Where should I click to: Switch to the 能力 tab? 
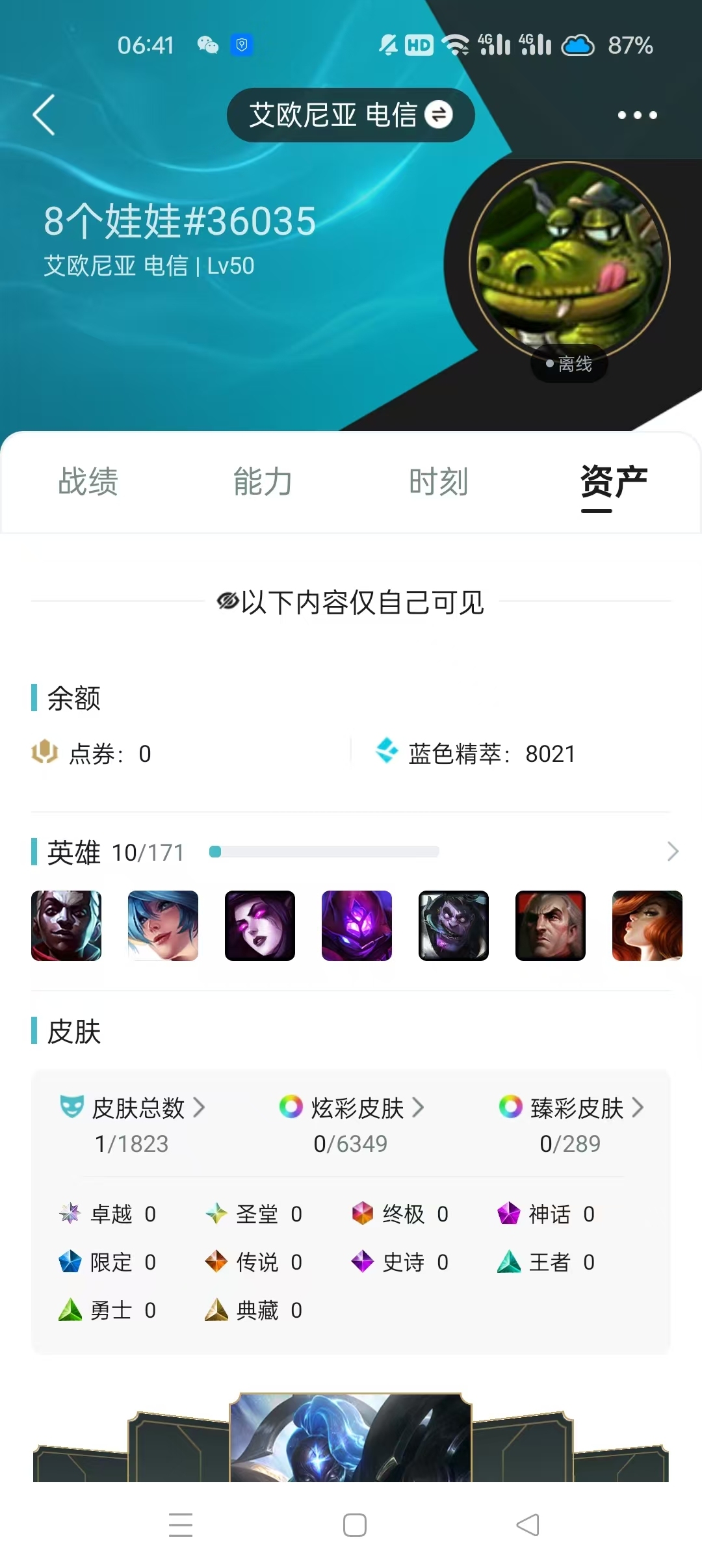click(263, 482)
